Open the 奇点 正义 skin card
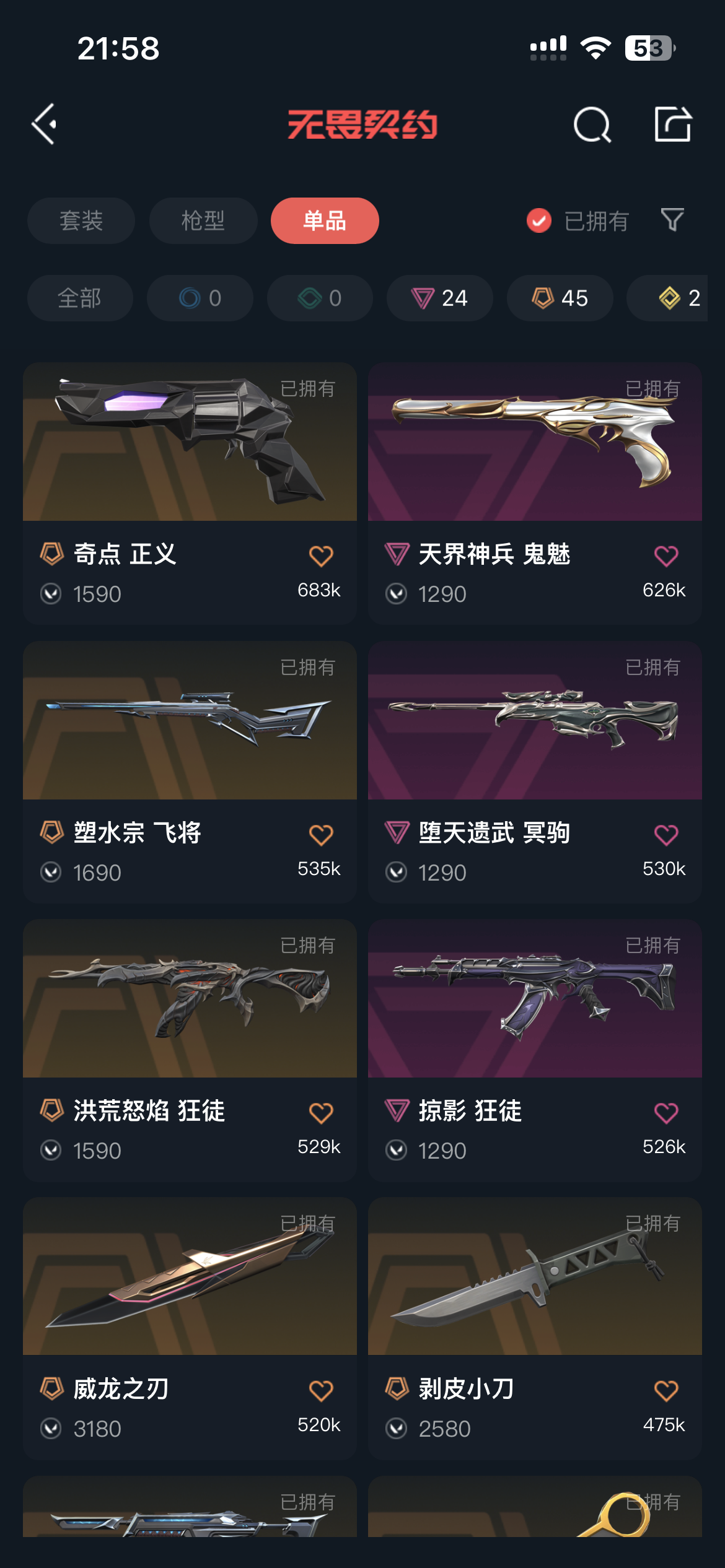The width and height of the screenshot is (725, 1568). (x=190, y=494)
